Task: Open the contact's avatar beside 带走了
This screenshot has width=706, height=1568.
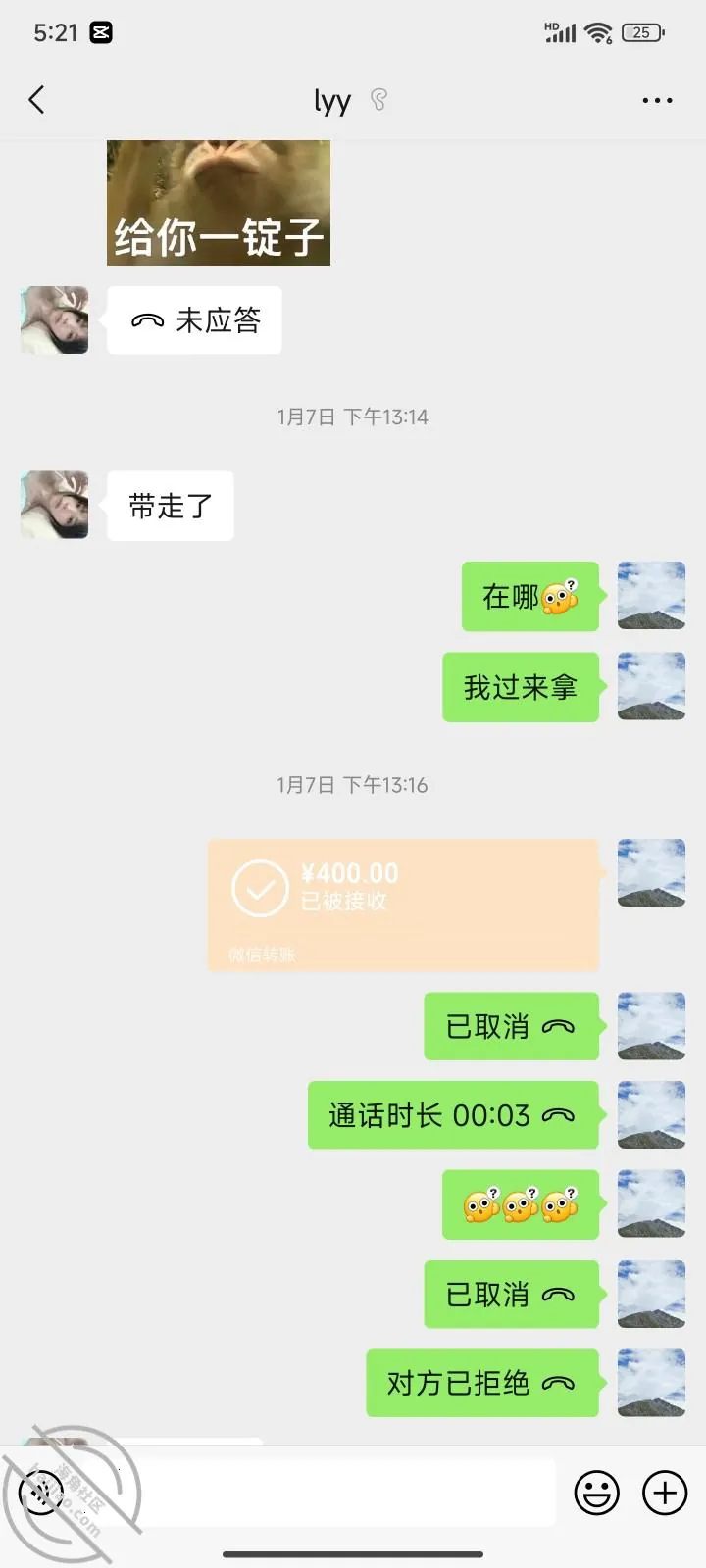Action: [x=55, y=505]
